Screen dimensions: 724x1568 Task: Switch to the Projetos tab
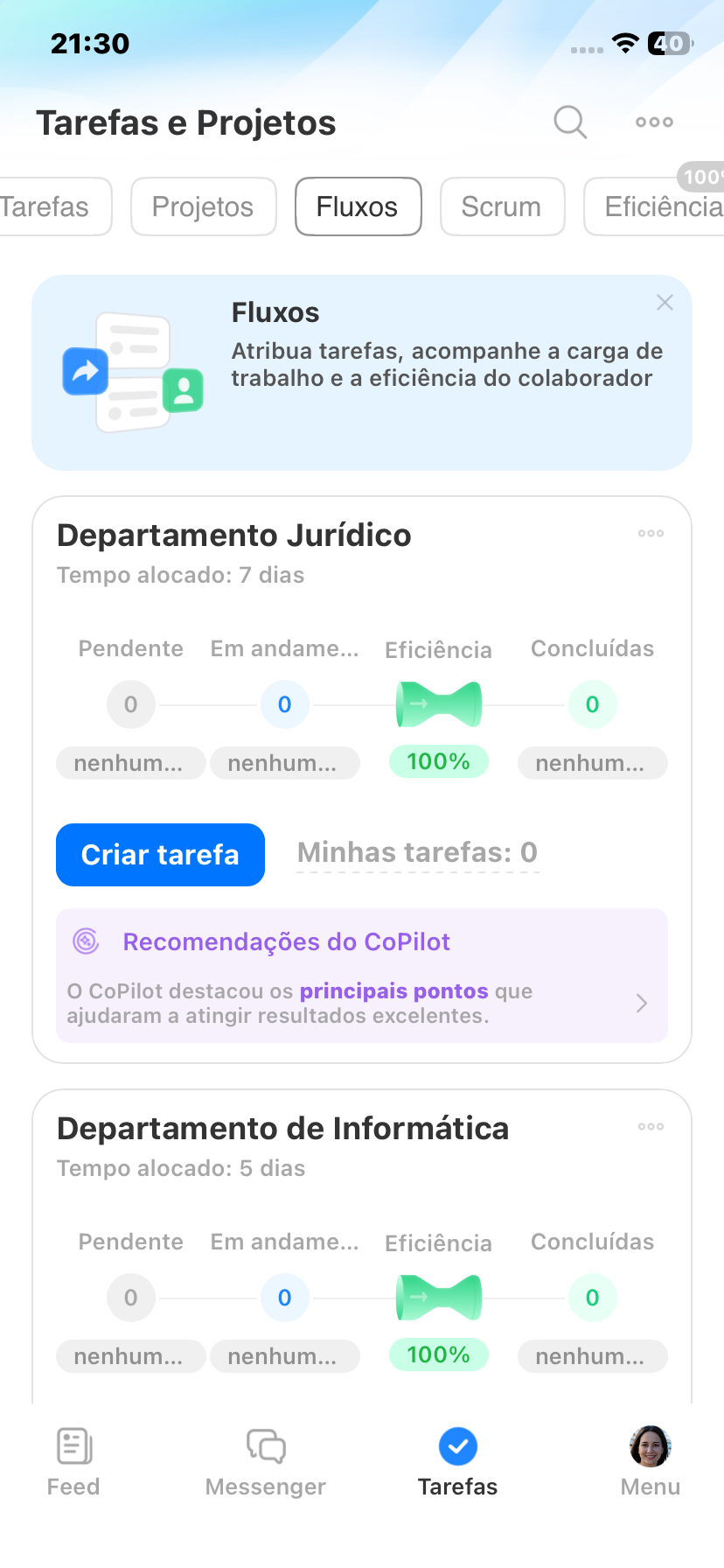[x=203, y=207]
